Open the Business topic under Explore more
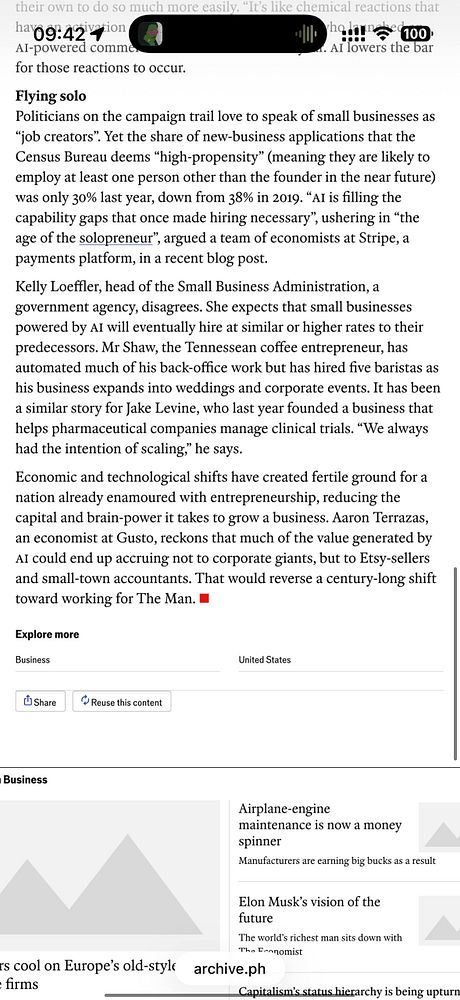 point(33,660)
